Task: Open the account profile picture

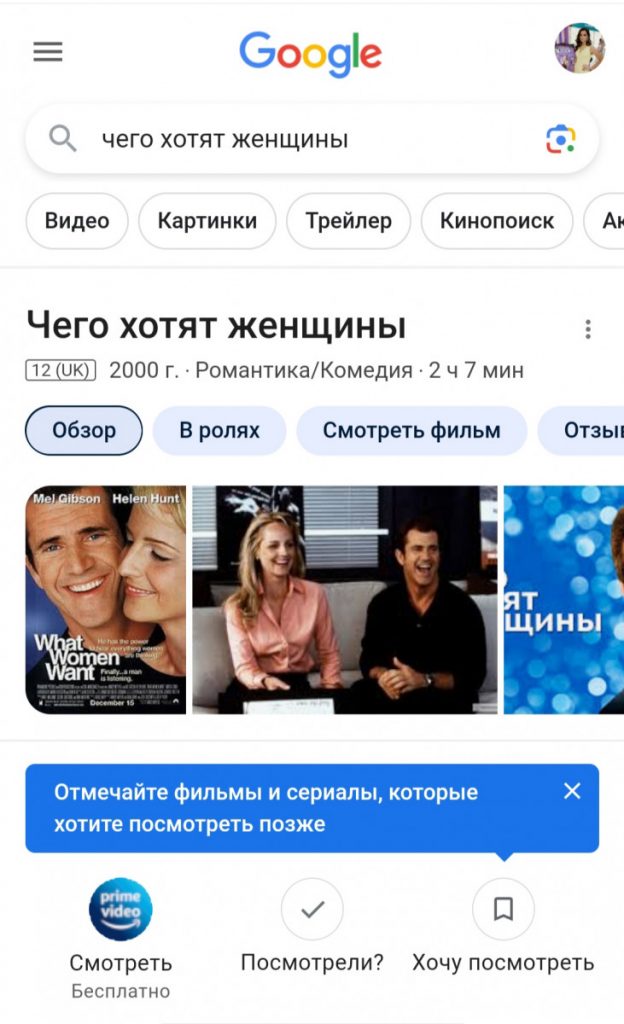Action: click(x=580, y=48)
